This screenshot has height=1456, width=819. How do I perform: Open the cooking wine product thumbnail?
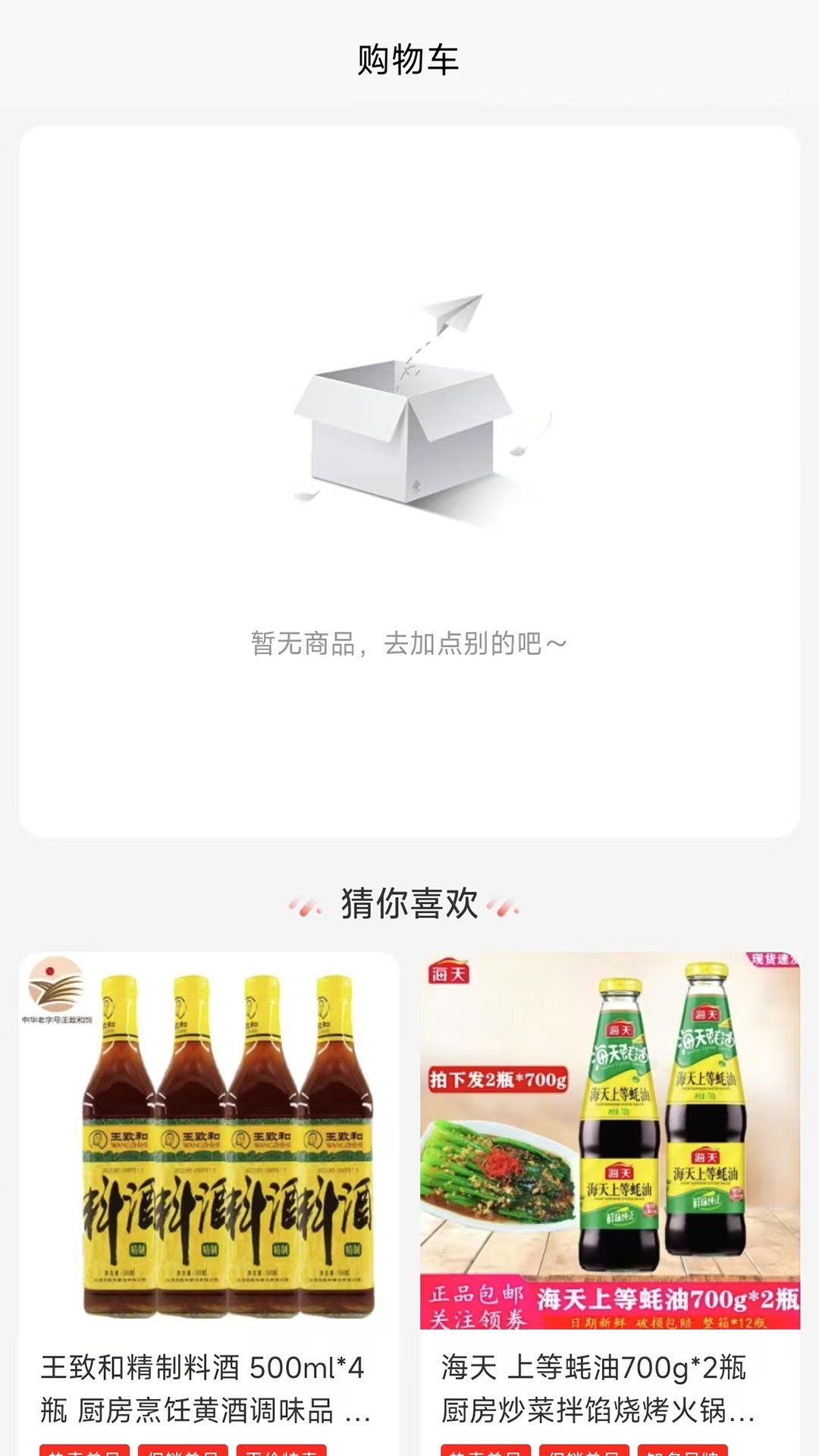click(x=205, y=1145)
